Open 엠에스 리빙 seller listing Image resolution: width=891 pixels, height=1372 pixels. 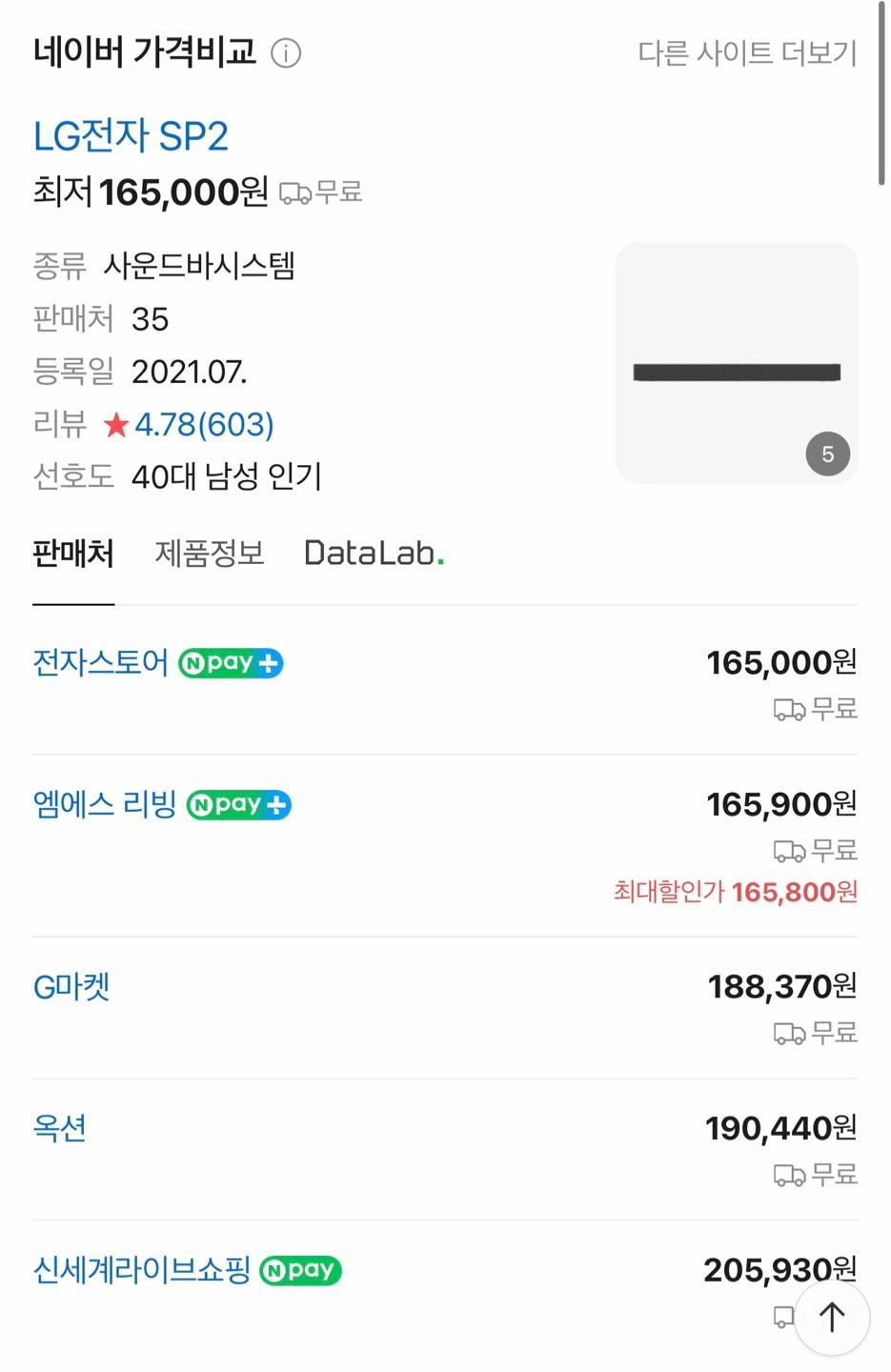(x=105, y=804)
